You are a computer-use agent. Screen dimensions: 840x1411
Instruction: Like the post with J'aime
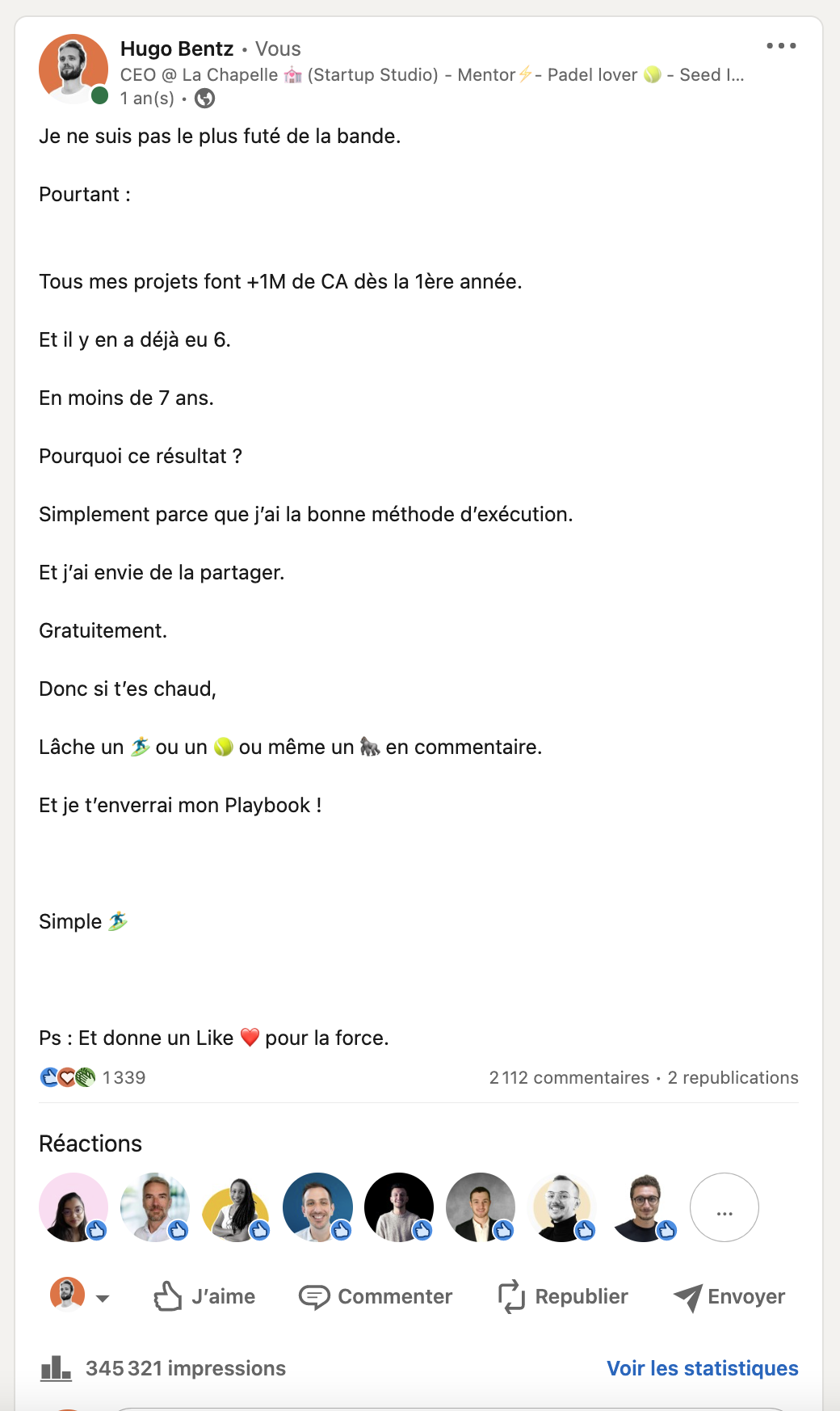(x=204, y=1296)
